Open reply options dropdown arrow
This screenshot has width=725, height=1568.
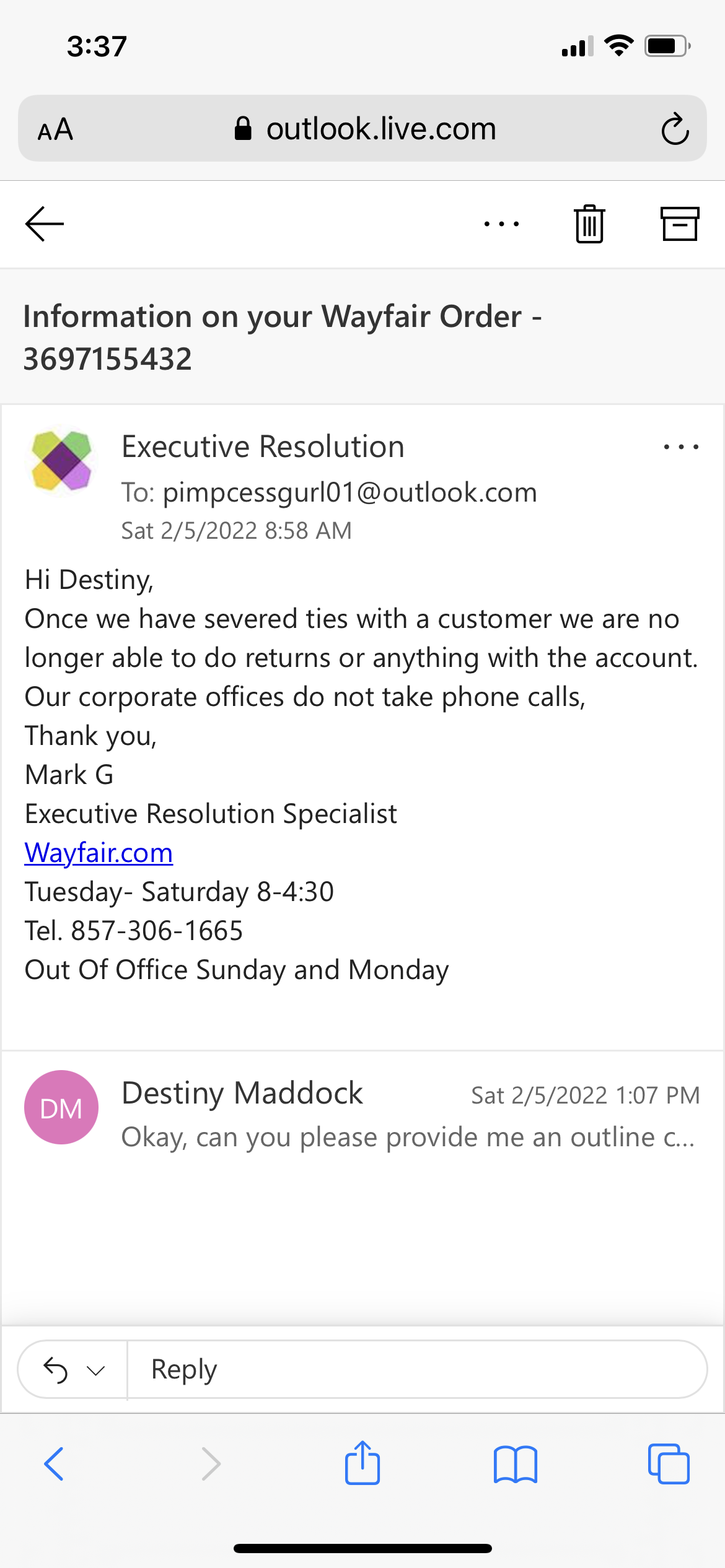click(x=95, y=1370)
